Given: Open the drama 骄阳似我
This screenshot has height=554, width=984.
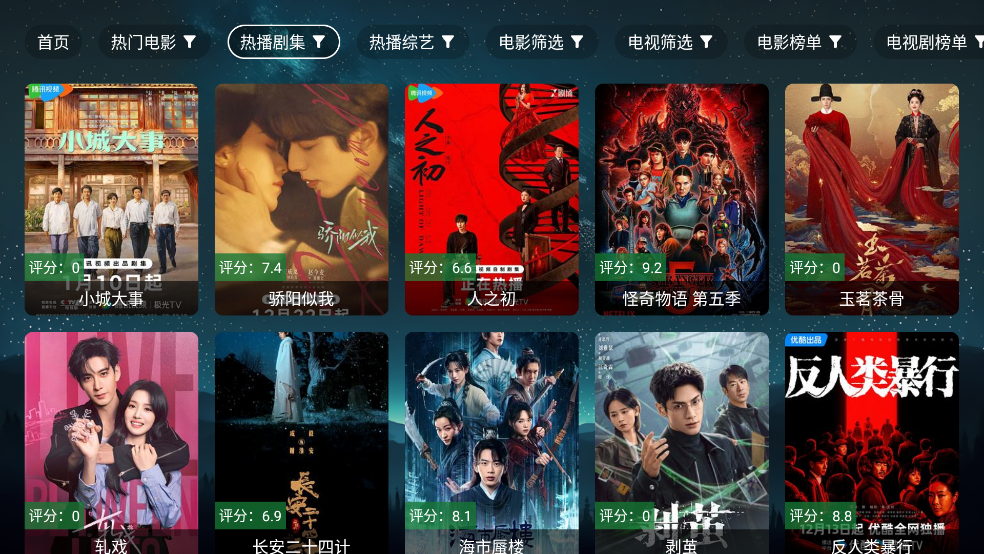Looking at the screenshot, I should tap(301, 199).
